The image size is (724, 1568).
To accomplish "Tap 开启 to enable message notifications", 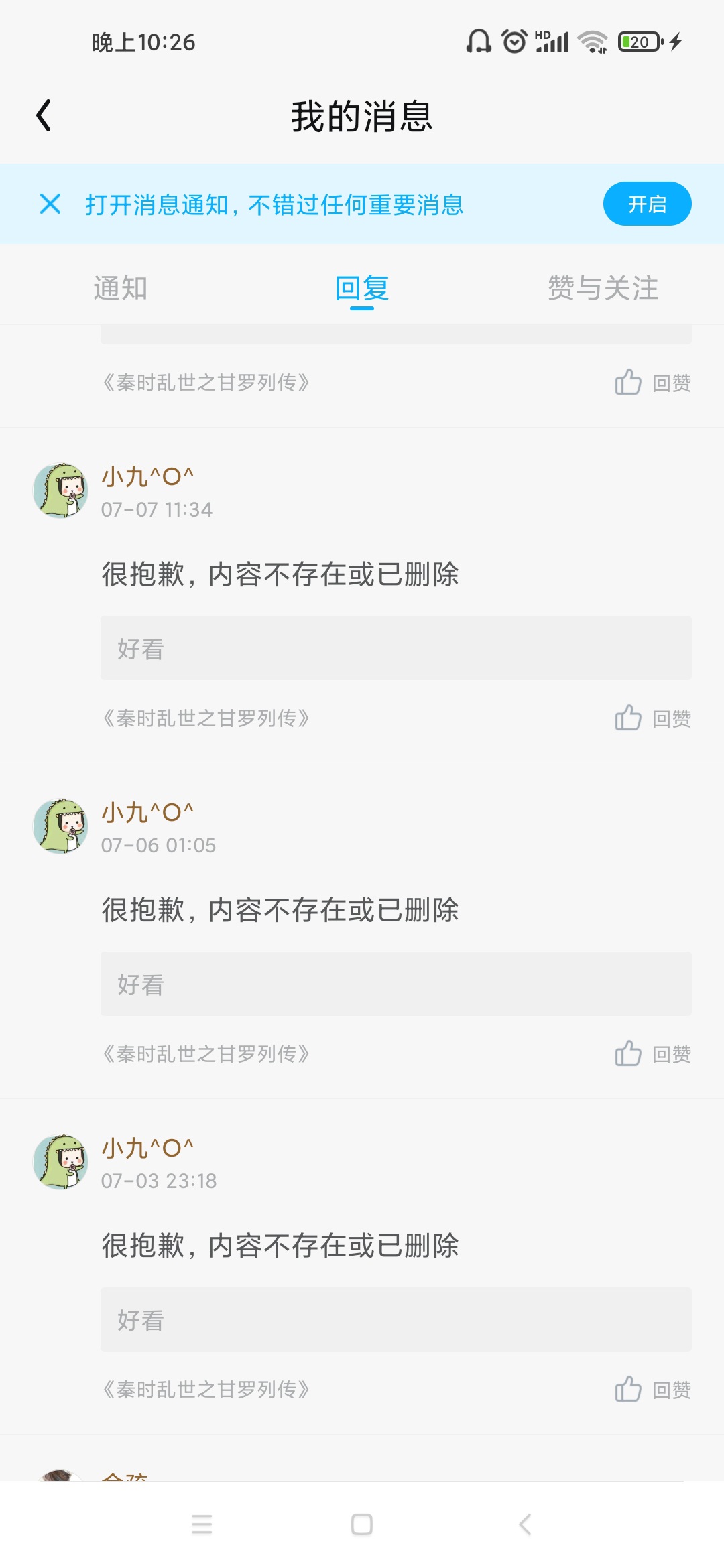I will [647, 204].
